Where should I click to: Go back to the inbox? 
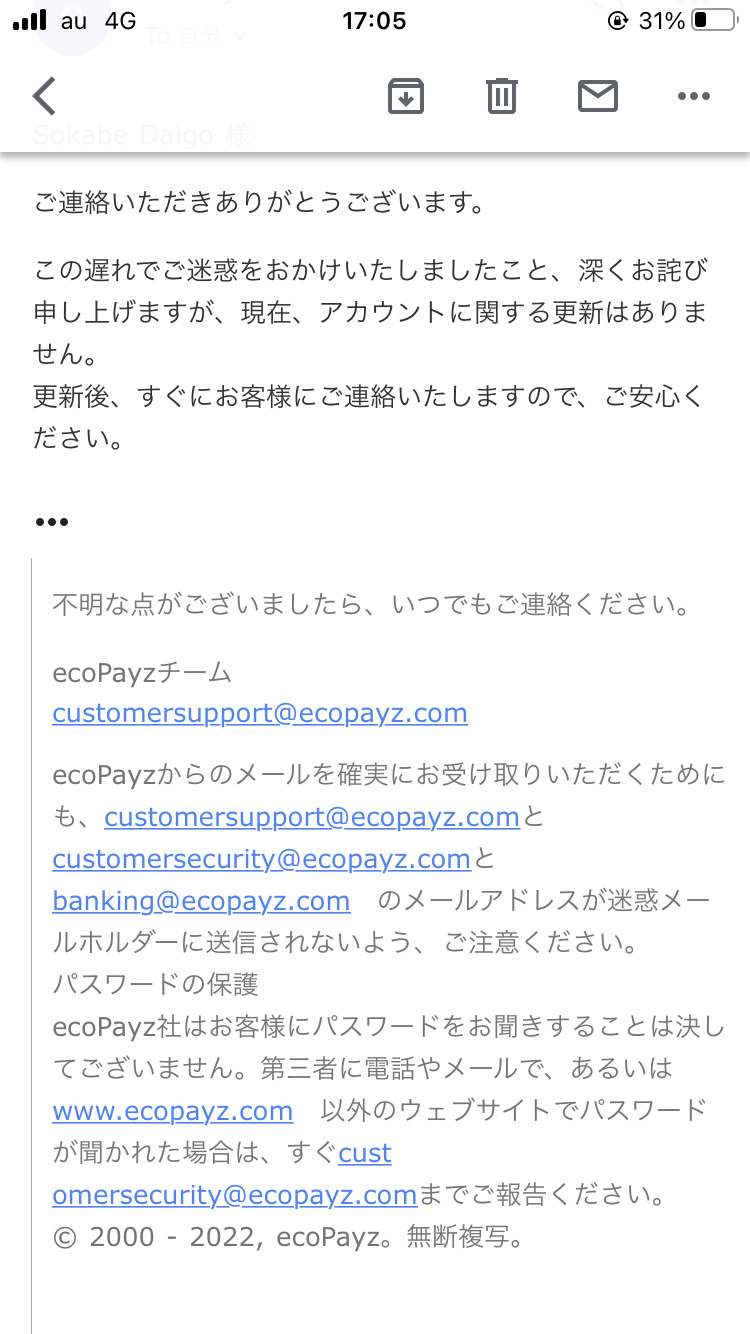coord(45,96)
